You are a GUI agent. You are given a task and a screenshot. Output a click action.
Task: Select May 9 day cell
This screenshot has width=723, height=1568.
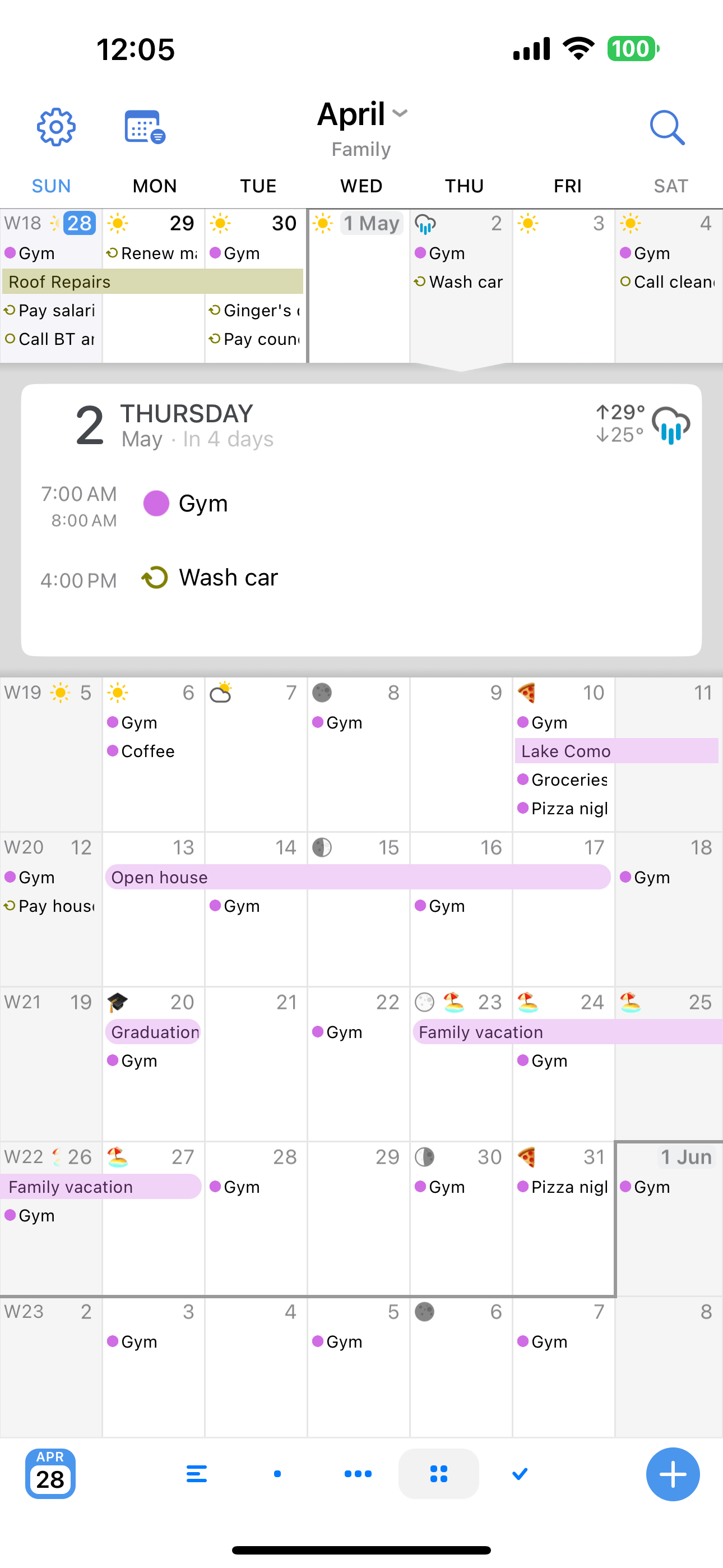pyautogui.click(x=461, y=755)
